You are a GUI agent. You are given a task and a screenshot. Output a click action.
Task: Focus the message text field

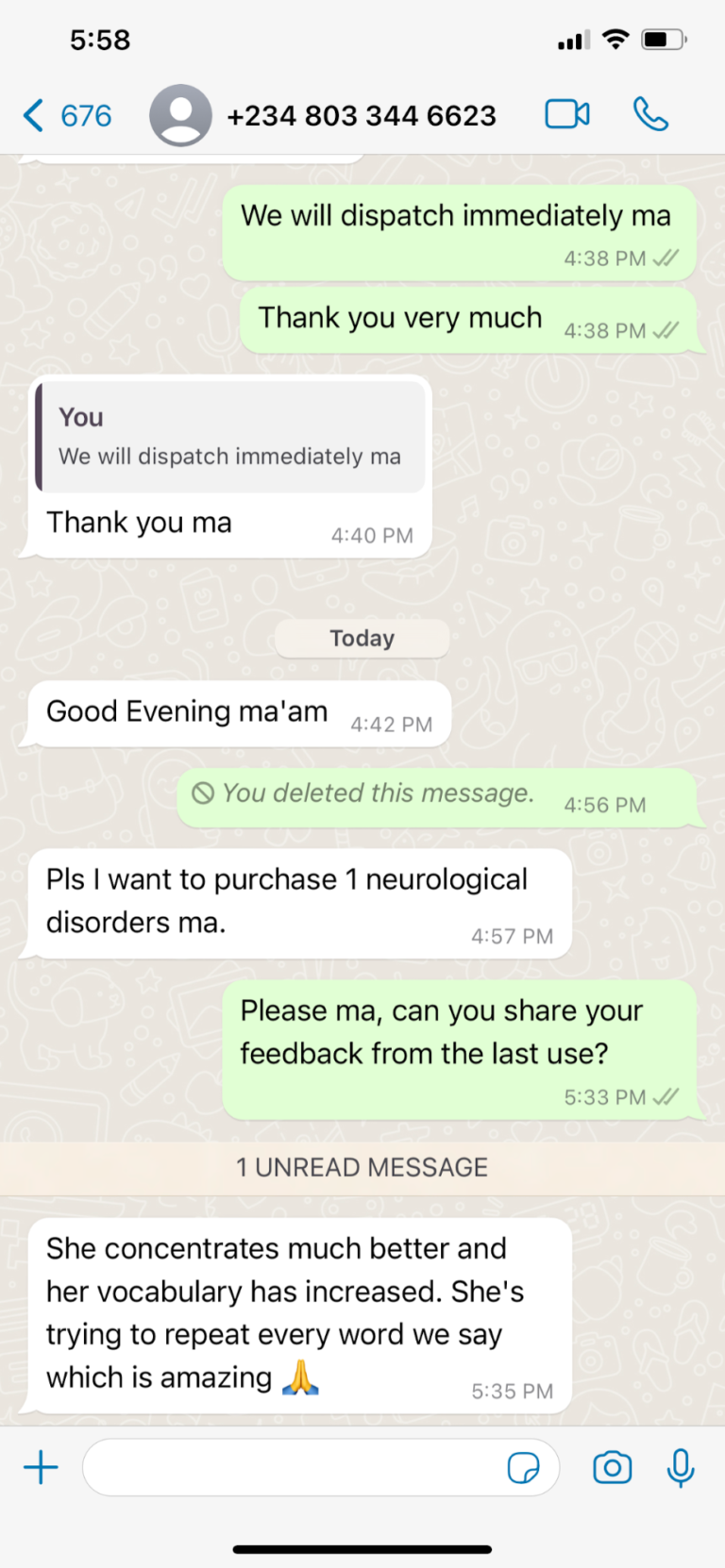pos(293,1468)
